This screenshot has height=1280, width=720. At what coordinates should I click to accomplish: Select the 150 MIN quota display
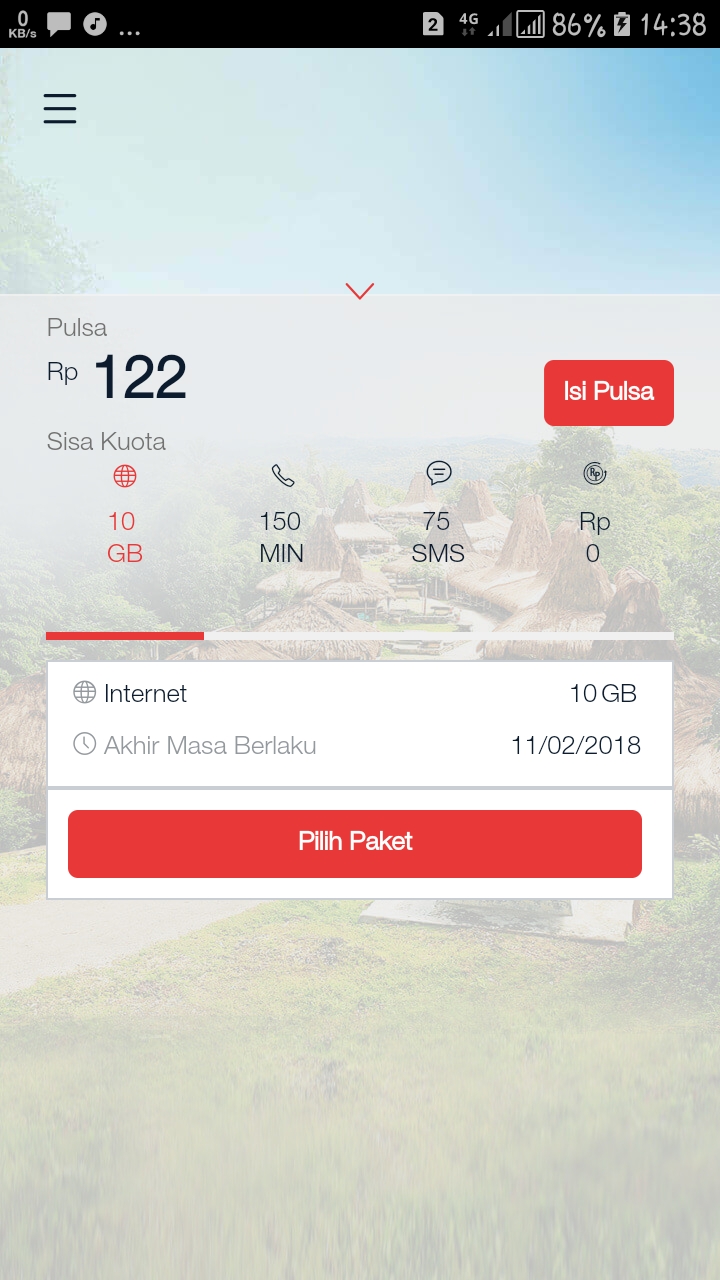[x=281, y=536]
